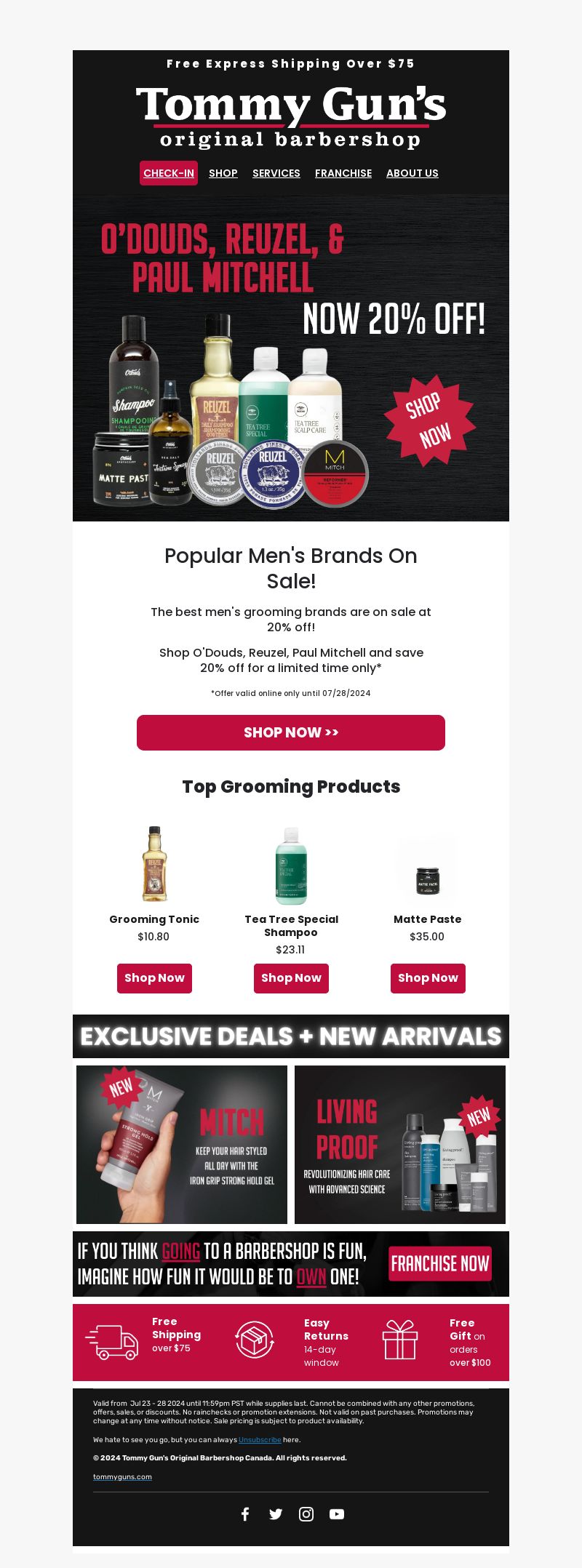This screenshot has width=582, height=1568.
Task: Open the Instagram profile icon
Action: (306, 1514)
